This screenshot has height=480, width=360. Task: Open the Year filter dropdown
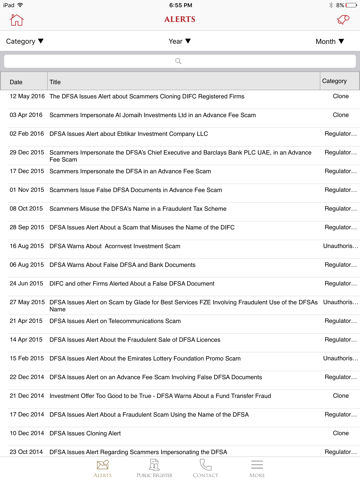point(180,41)
